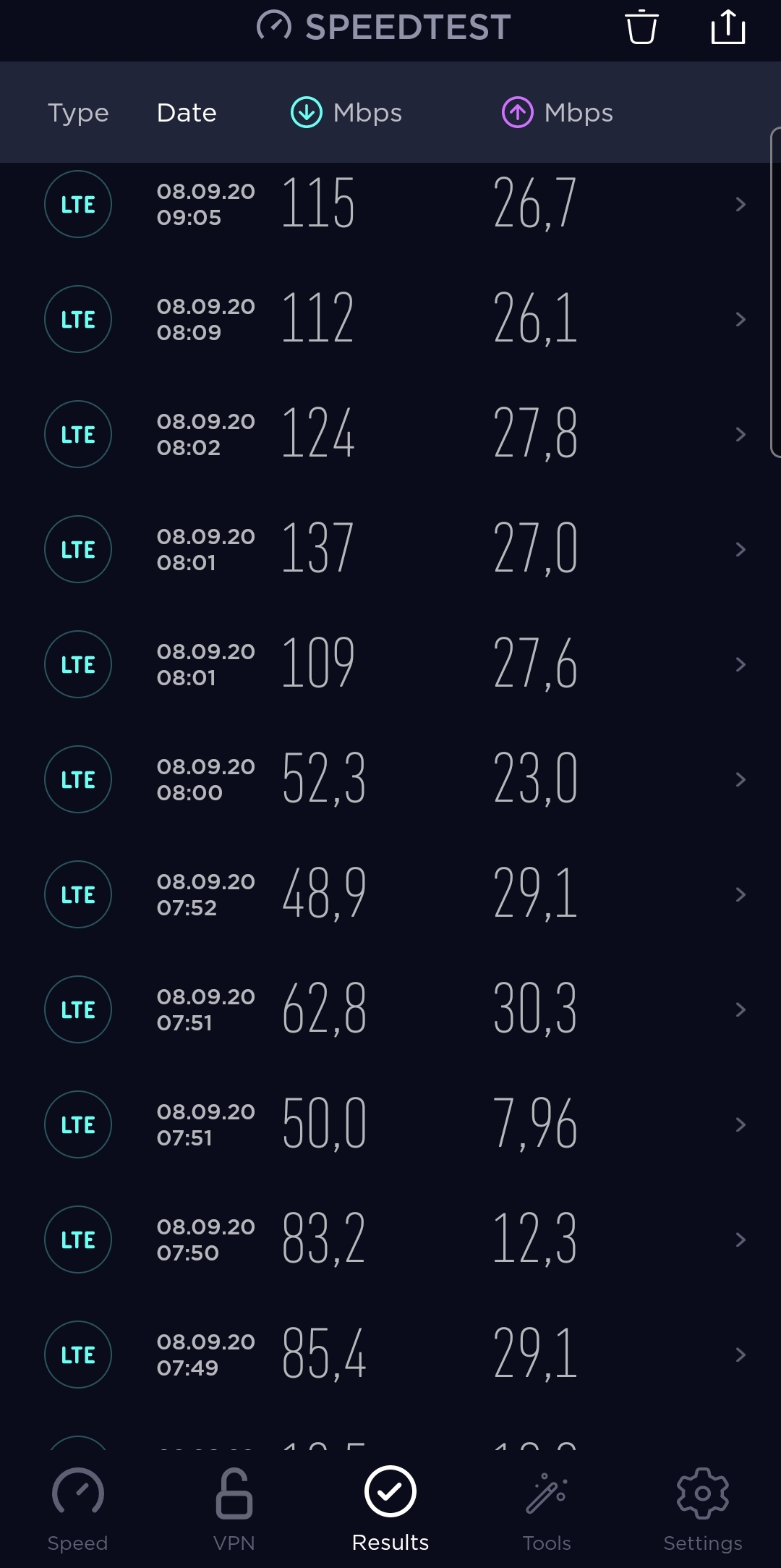This screenshot has width=781, height=1568.
Task: Go to the VPN tab
Action: (234, 1509)
